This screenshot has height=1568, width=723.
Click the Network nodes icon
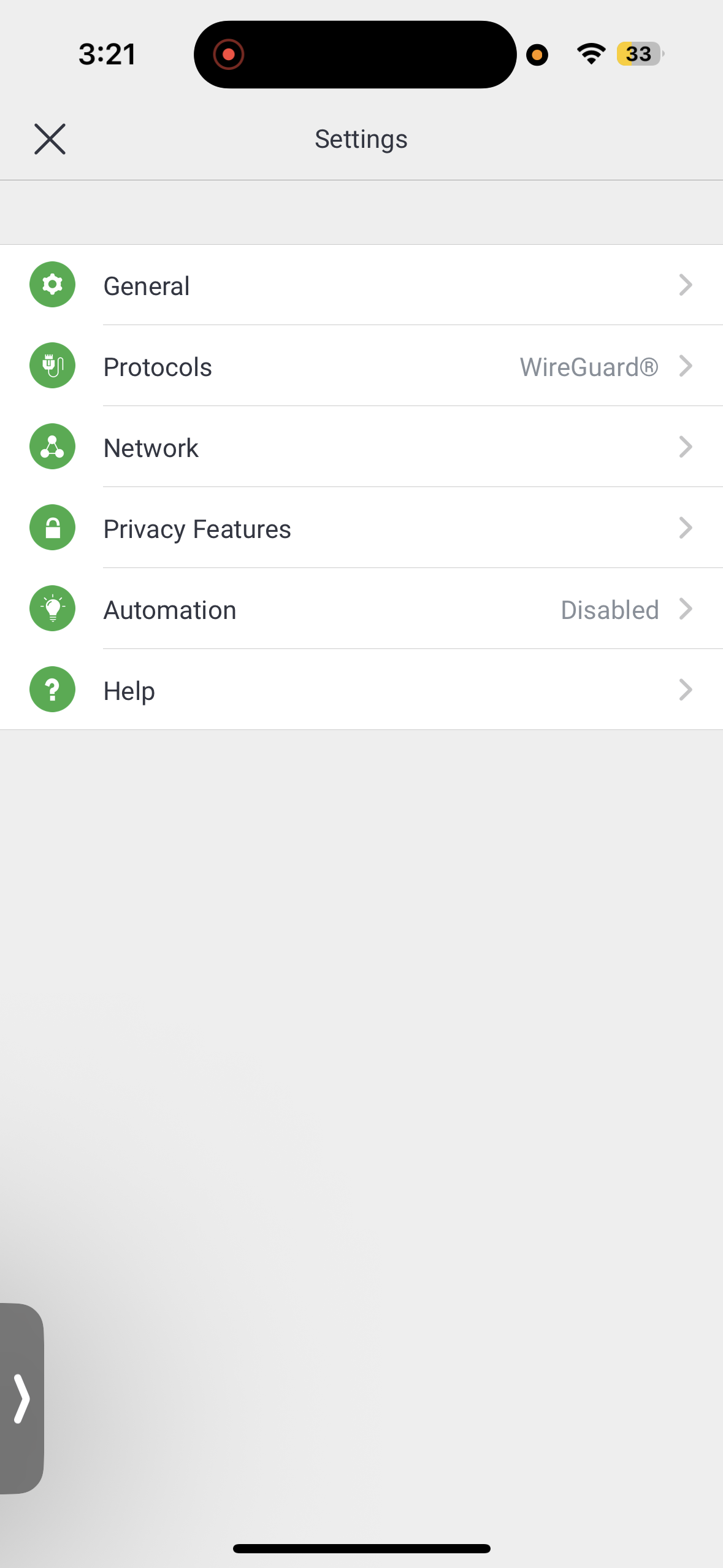[x=52, y=447]
